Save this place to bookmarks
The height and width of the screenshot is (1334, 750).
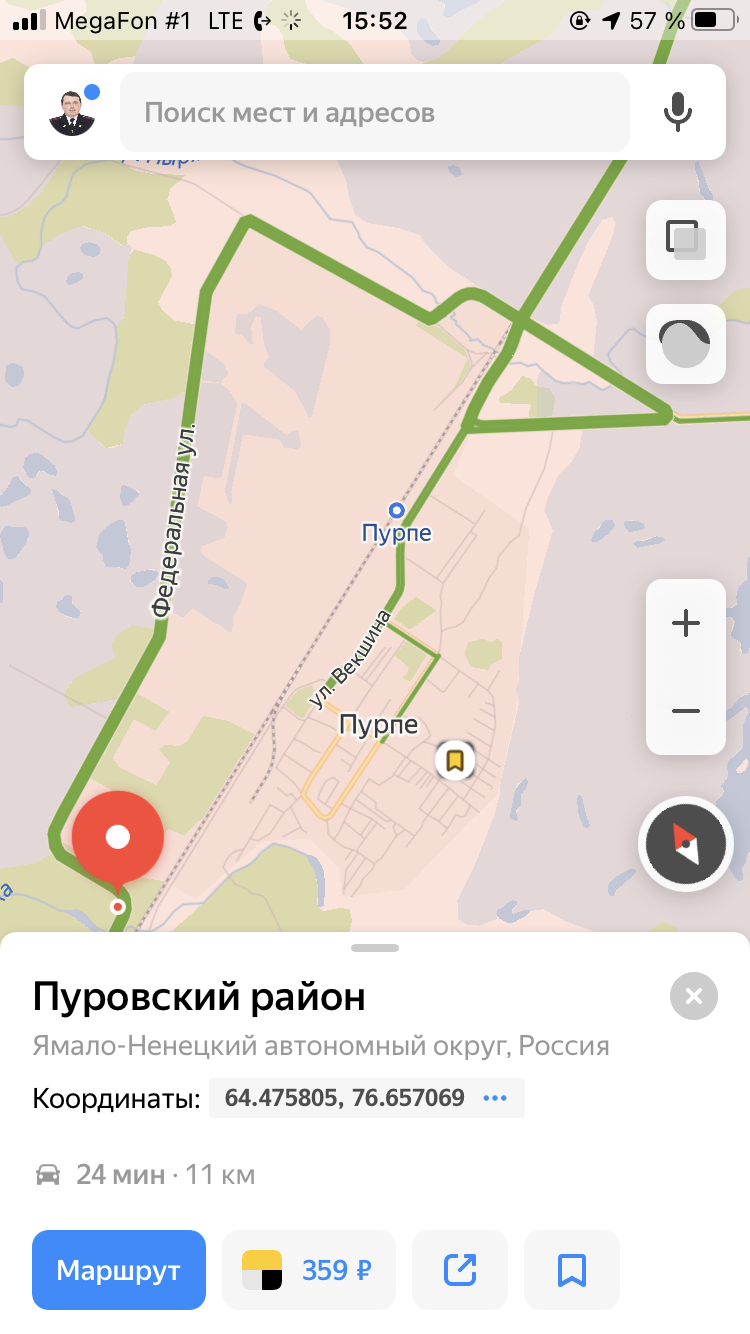pos(572,1270)
